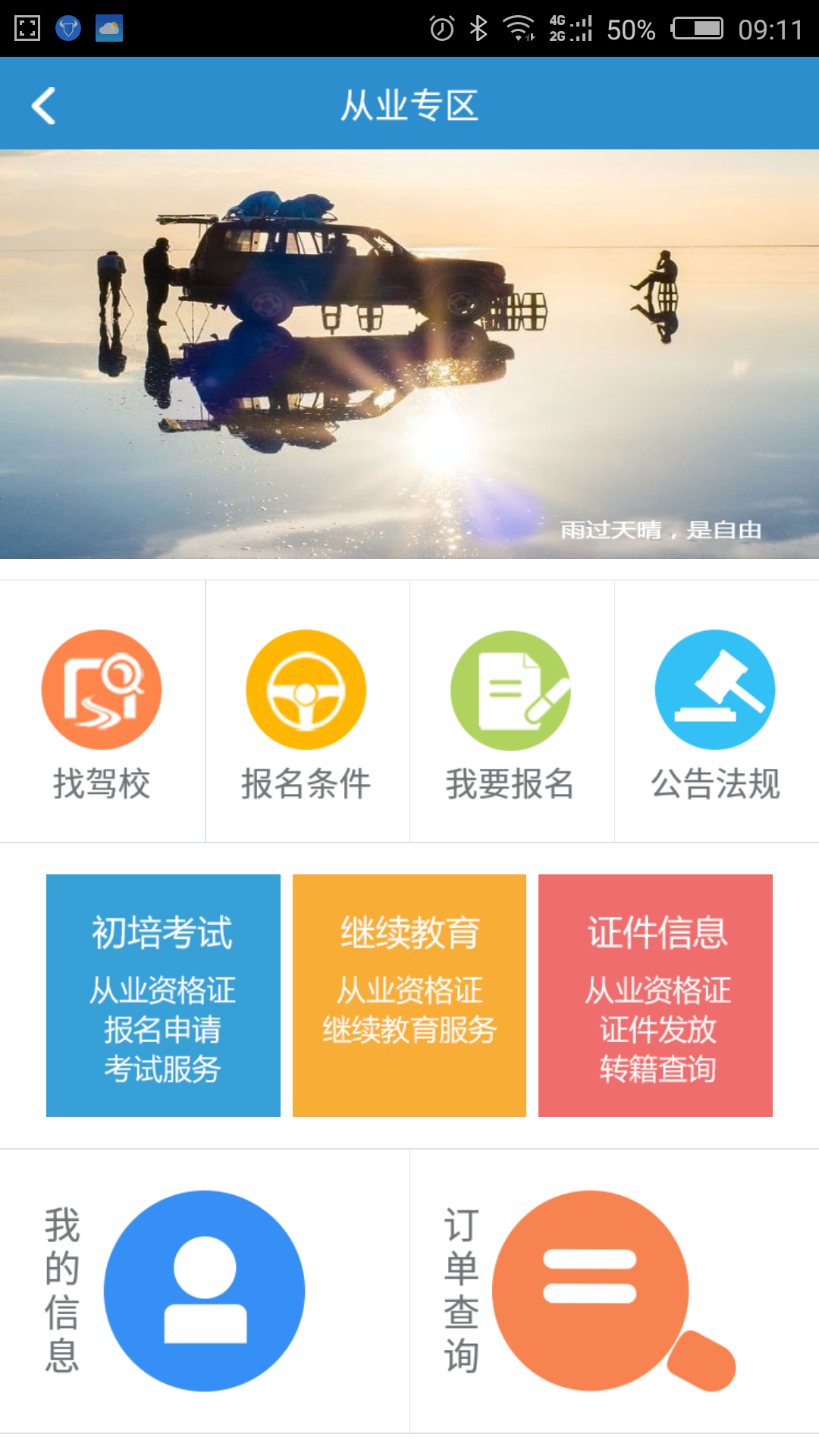Start 我要报名 sign-up
The image size is (819, 1456).
coord(510,713)
